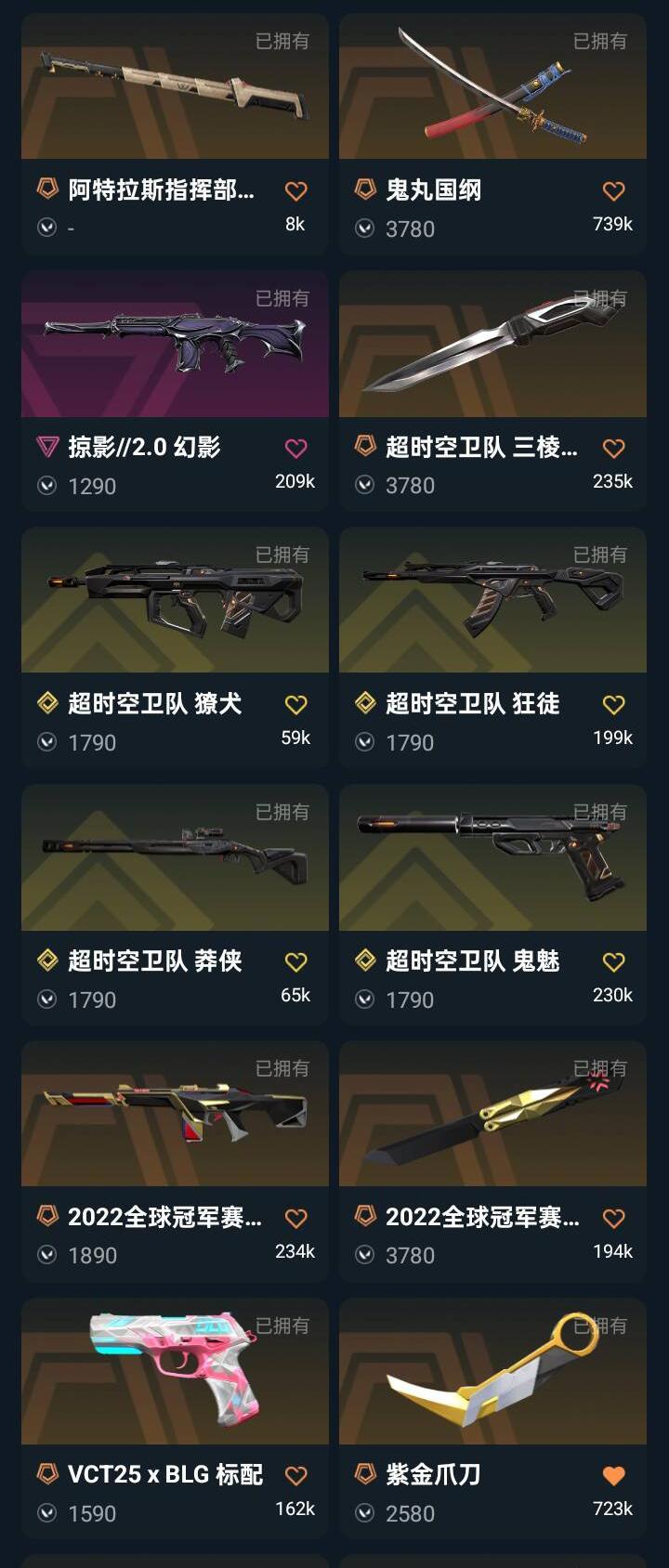Favorite the 超时空卫队 三棱 skin
The height and width of the screenshot is (1568, 669).
pos(613,449)
